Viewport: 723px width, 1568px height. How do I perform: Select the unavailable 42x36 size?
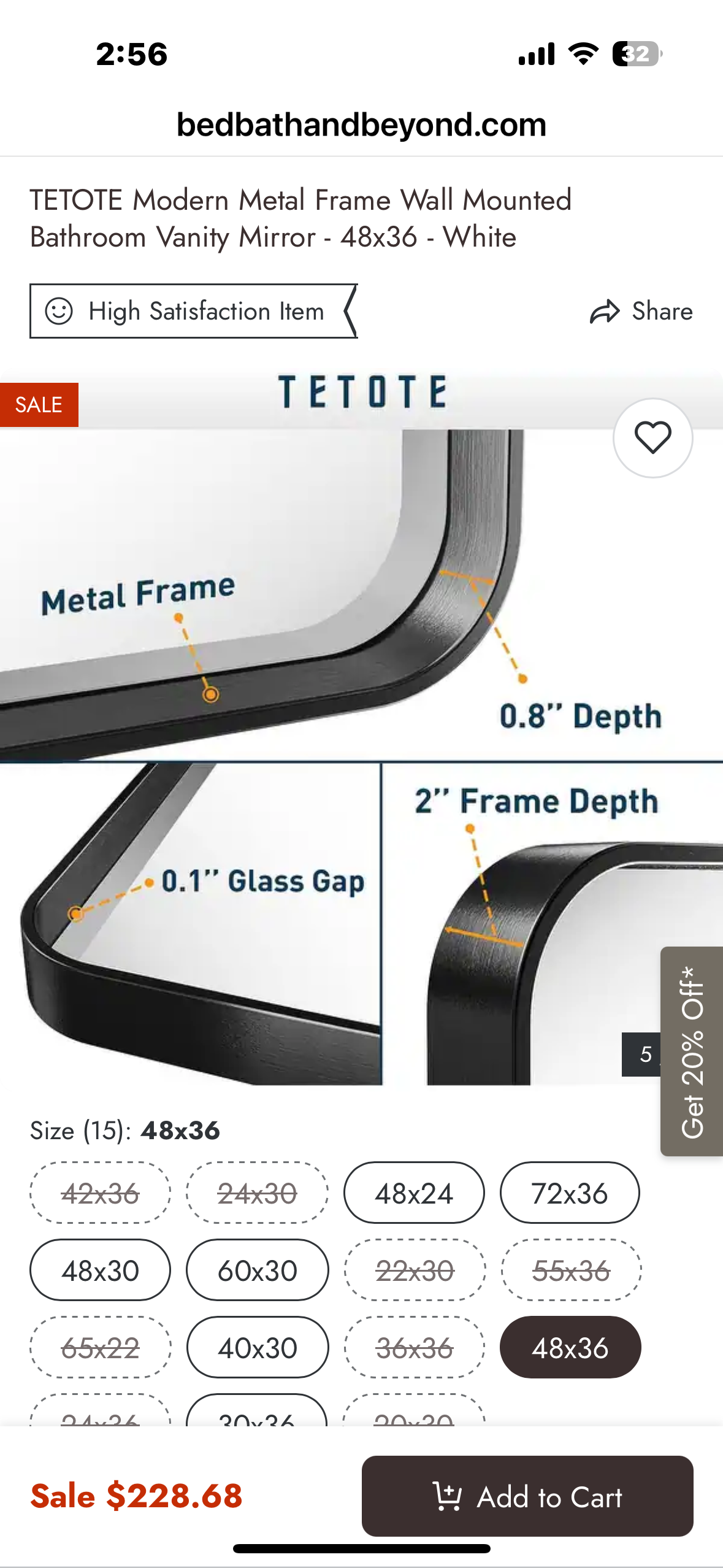pyautogui.click(x=100, y=1193)
